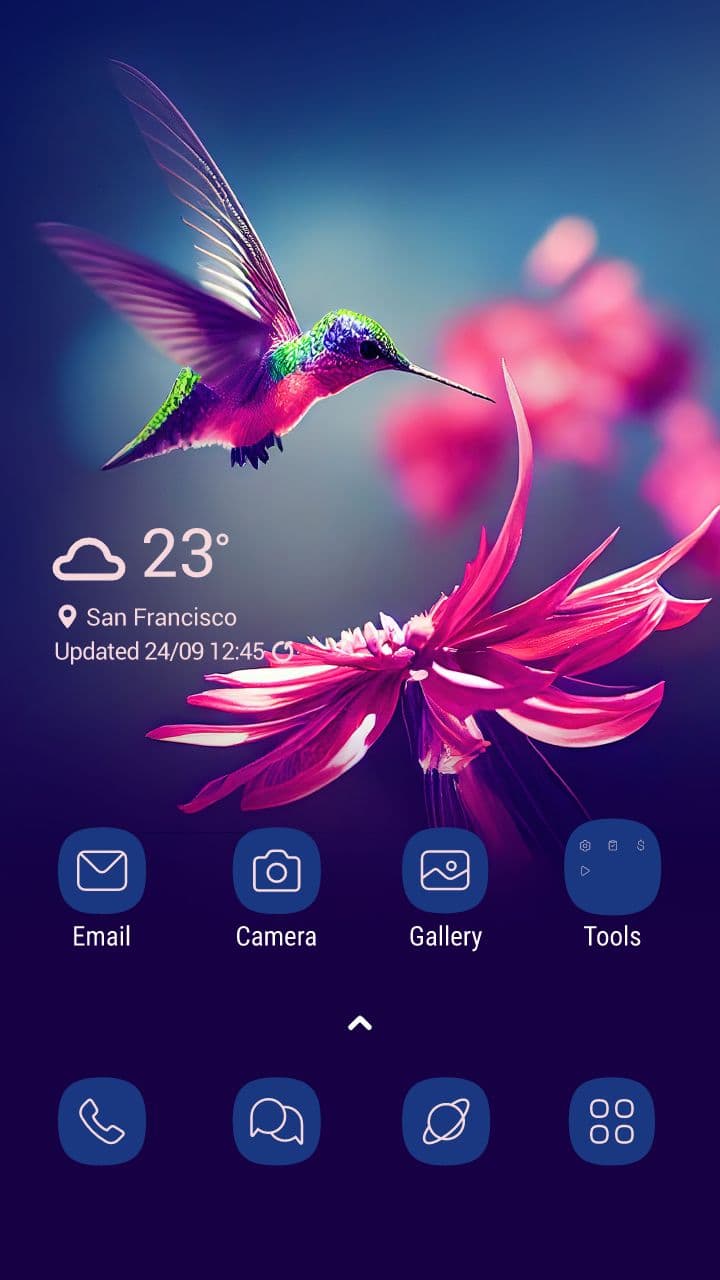
Task: Open the Phone dialer
Action: coord(102,1121)
